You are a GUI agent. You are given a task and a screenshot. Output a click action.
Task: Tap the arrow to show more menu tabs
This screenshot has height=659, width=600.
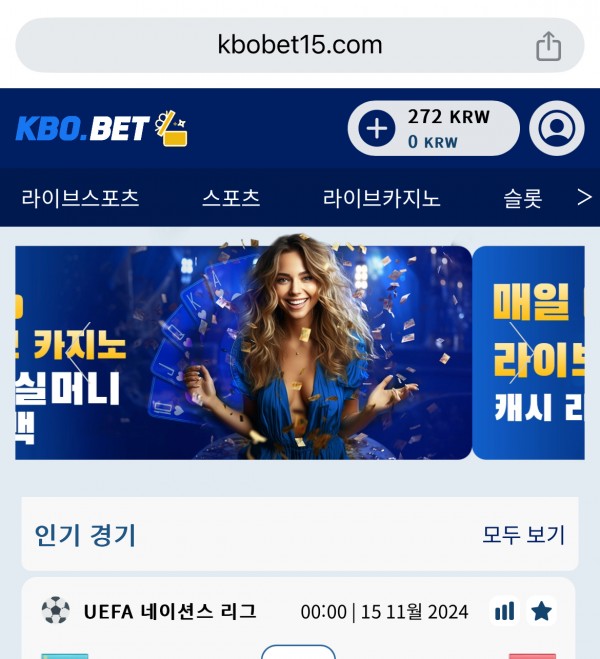coord(584,197)
